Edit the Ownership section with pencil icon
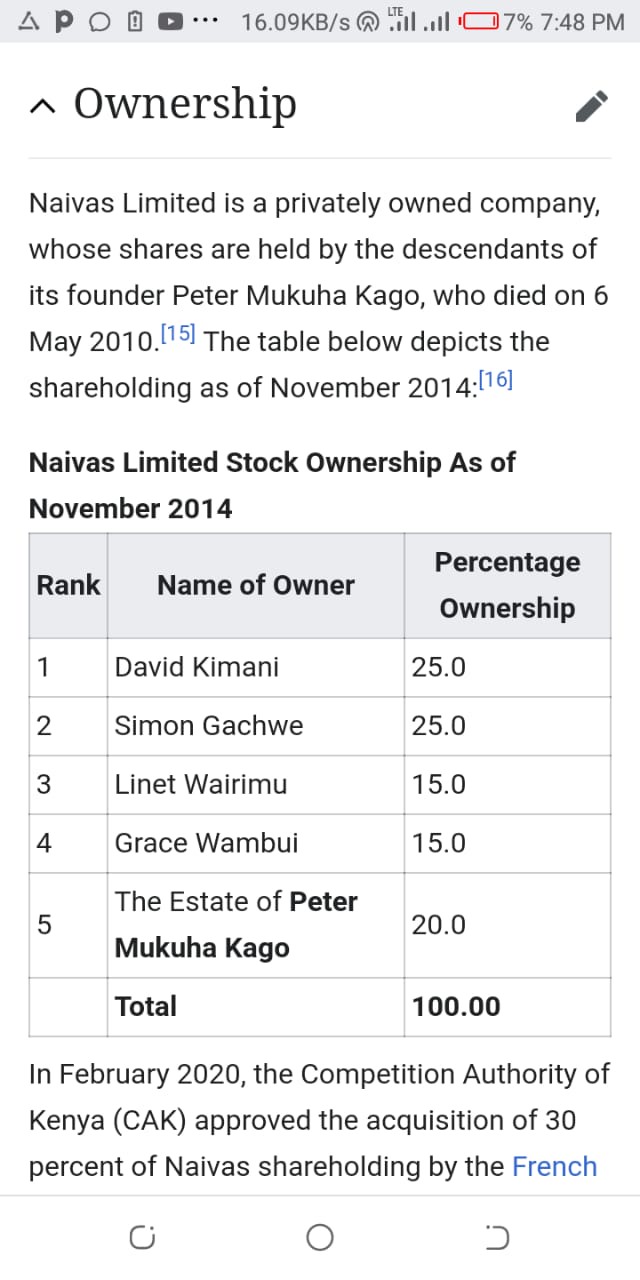This screenshot has width=640, height=1280. pos(590,105)
